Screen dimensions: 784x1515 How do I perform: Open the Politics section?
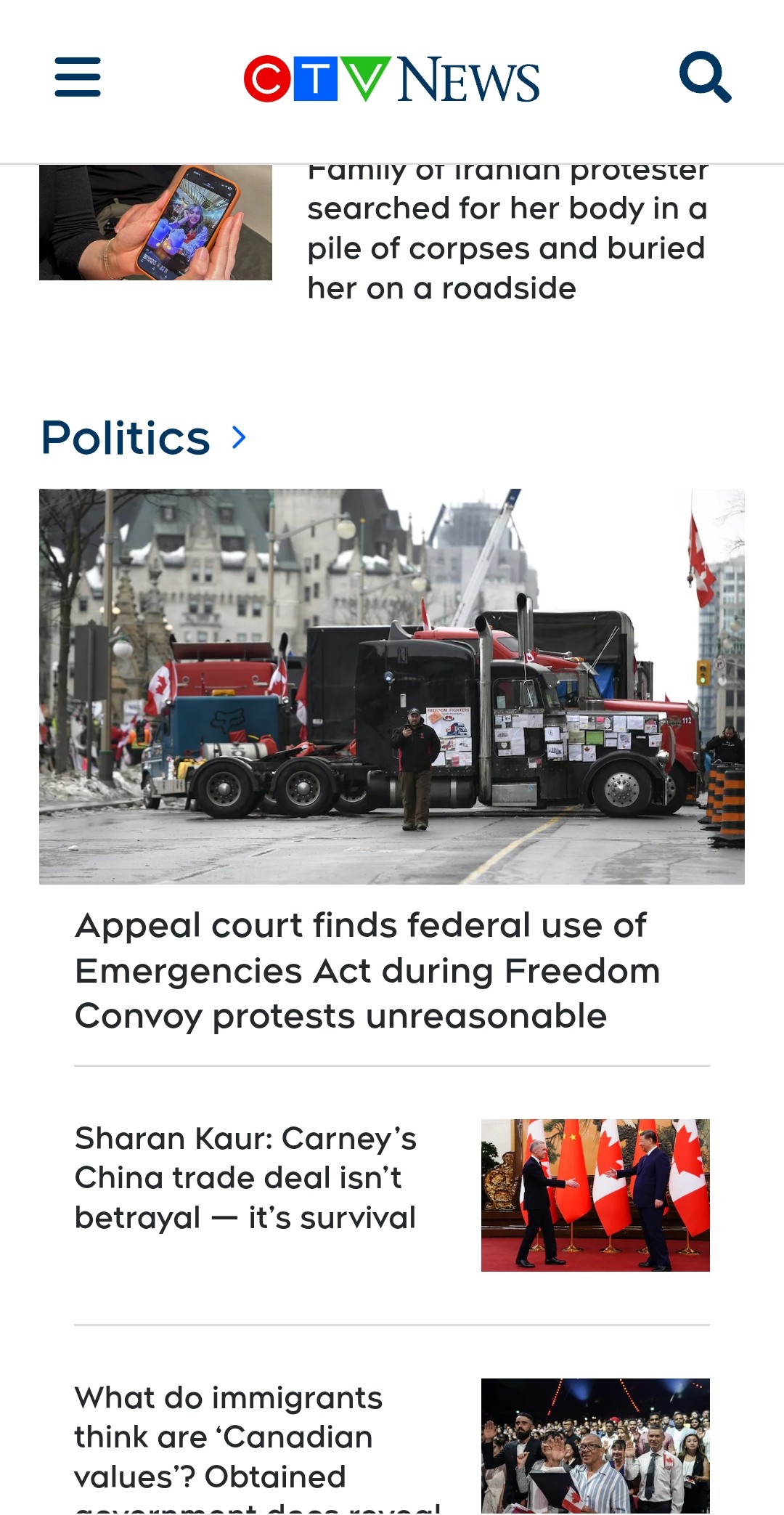coord(143,438)
